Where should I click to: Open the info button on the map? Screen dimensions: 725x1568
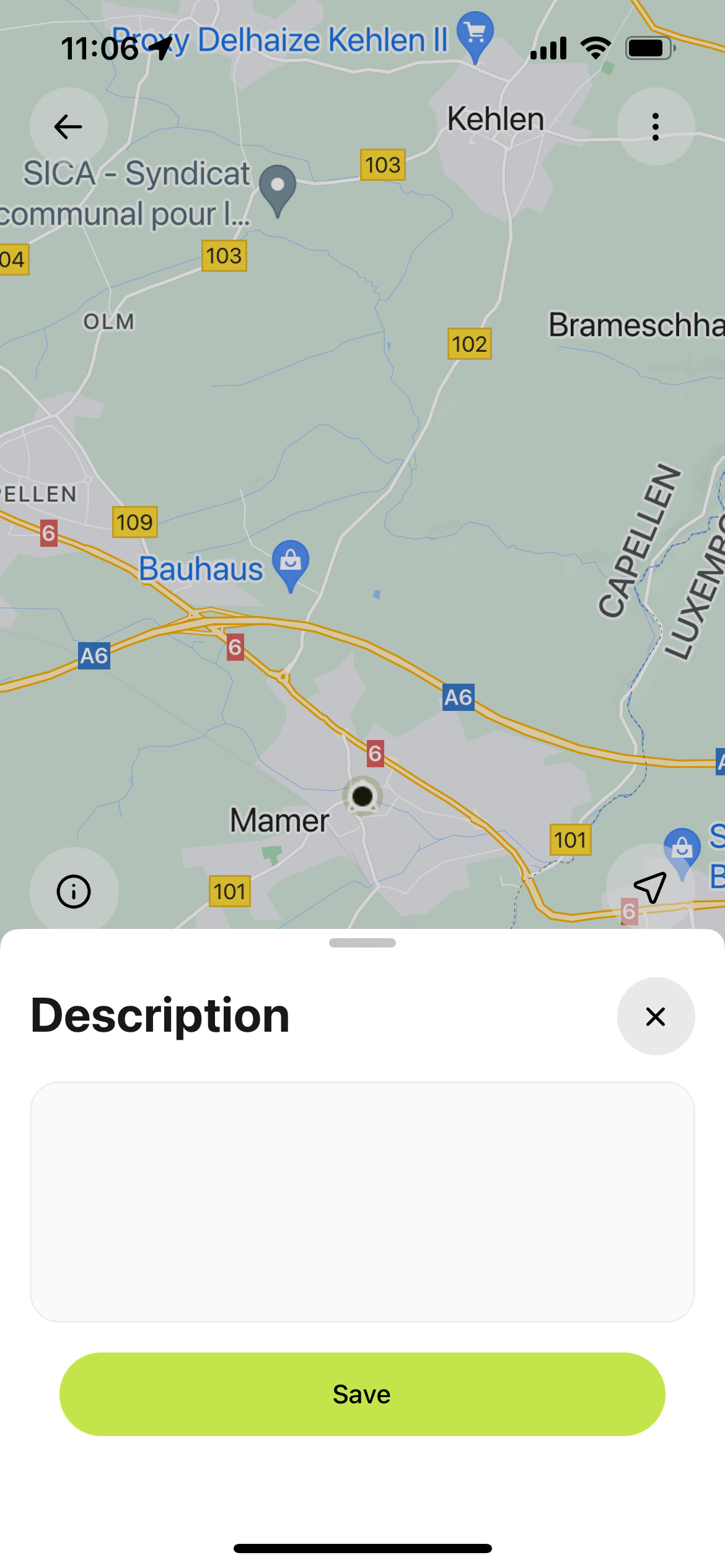coord(74,892)
